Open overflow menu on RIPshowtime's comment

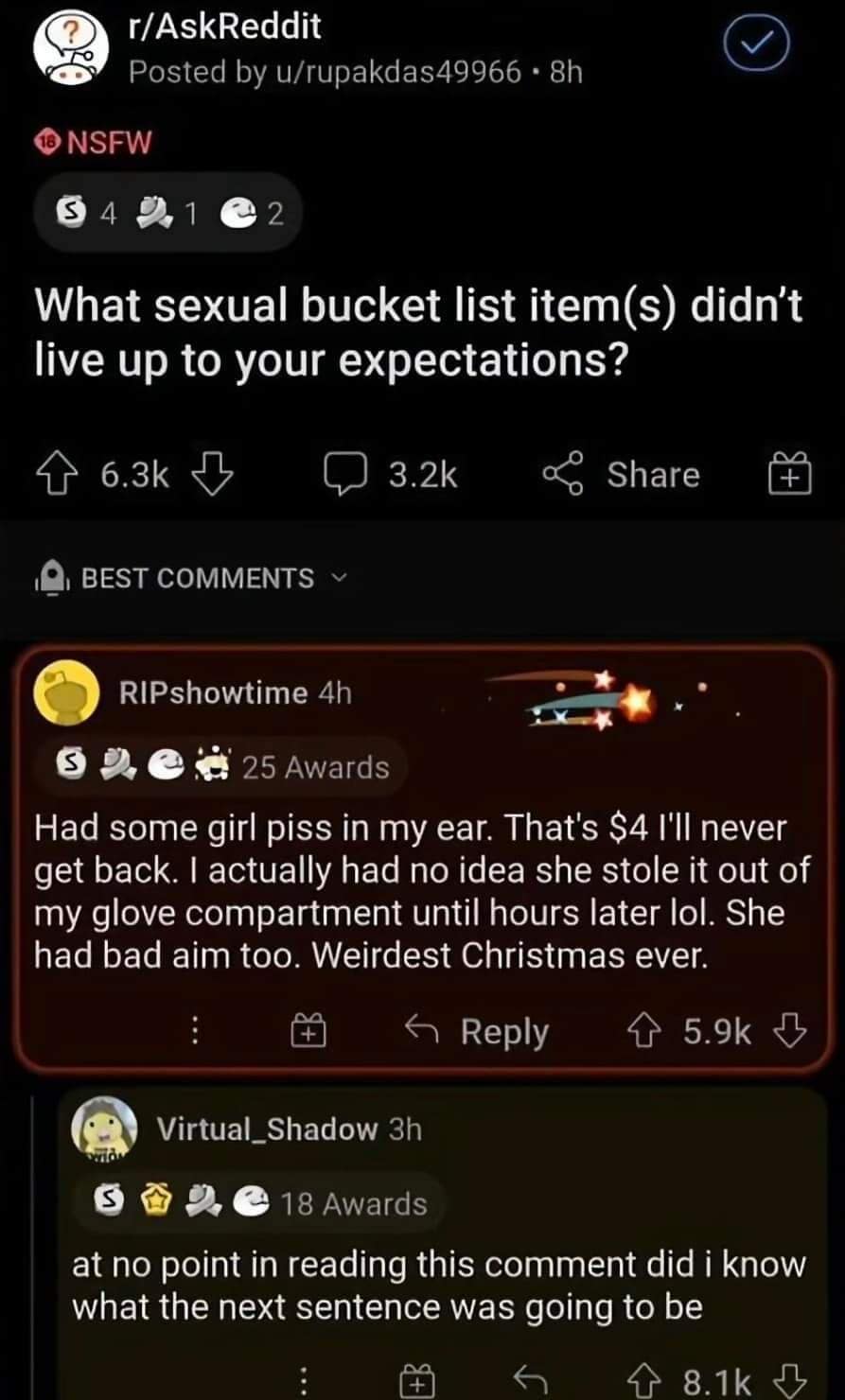coord(194,1032)
